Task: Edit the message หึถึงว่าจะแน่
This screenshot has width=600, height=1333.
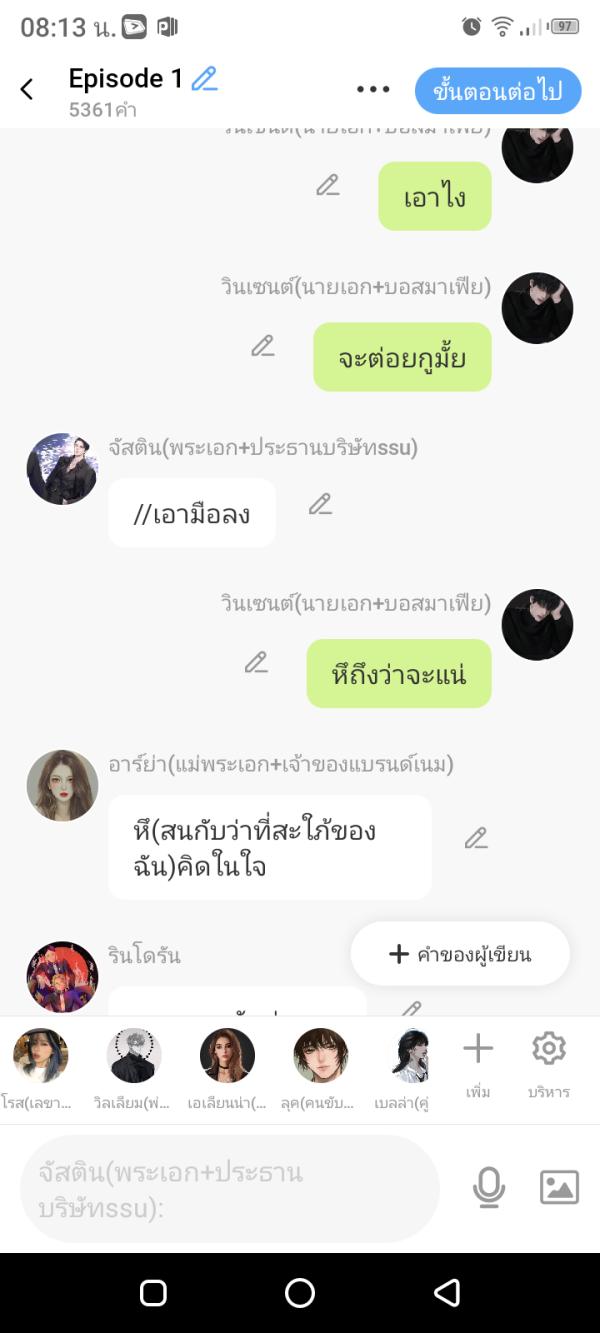Action: coord(257,662)
